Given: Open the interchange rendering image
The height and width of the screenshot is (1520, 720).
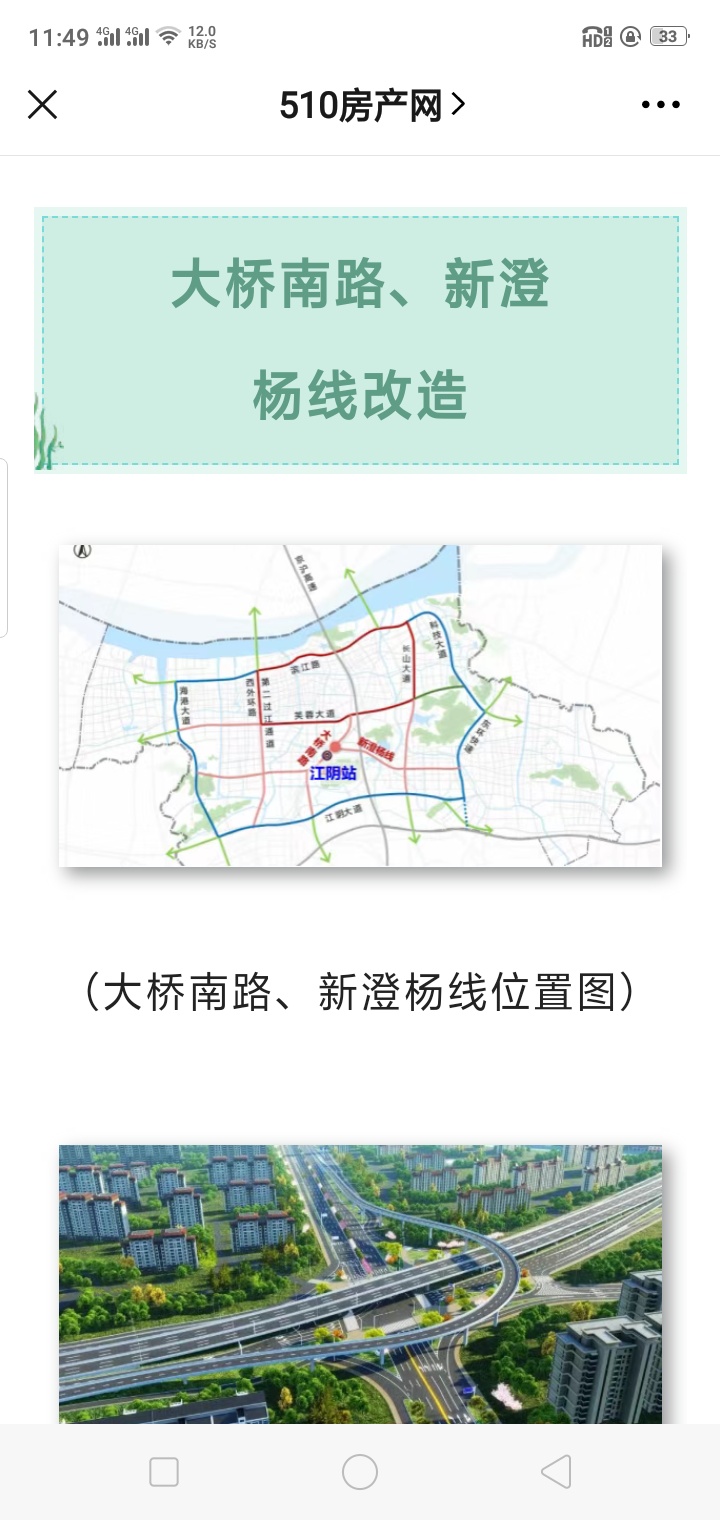Looking at the screenshot, I should pyautogui.click(x=360, y=1283).
